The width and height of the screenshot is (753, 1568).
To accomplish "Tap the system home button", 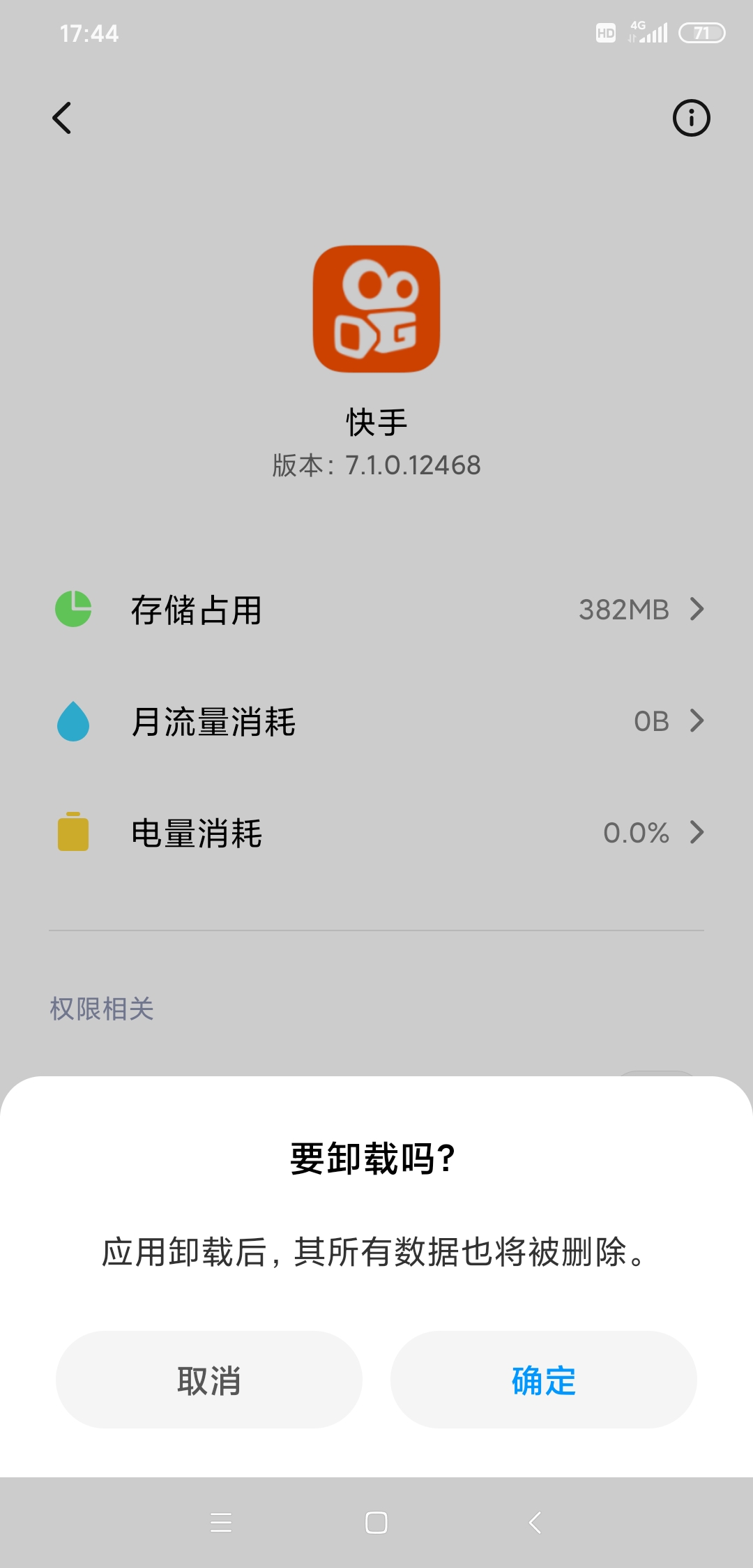I will (376, 1523).
